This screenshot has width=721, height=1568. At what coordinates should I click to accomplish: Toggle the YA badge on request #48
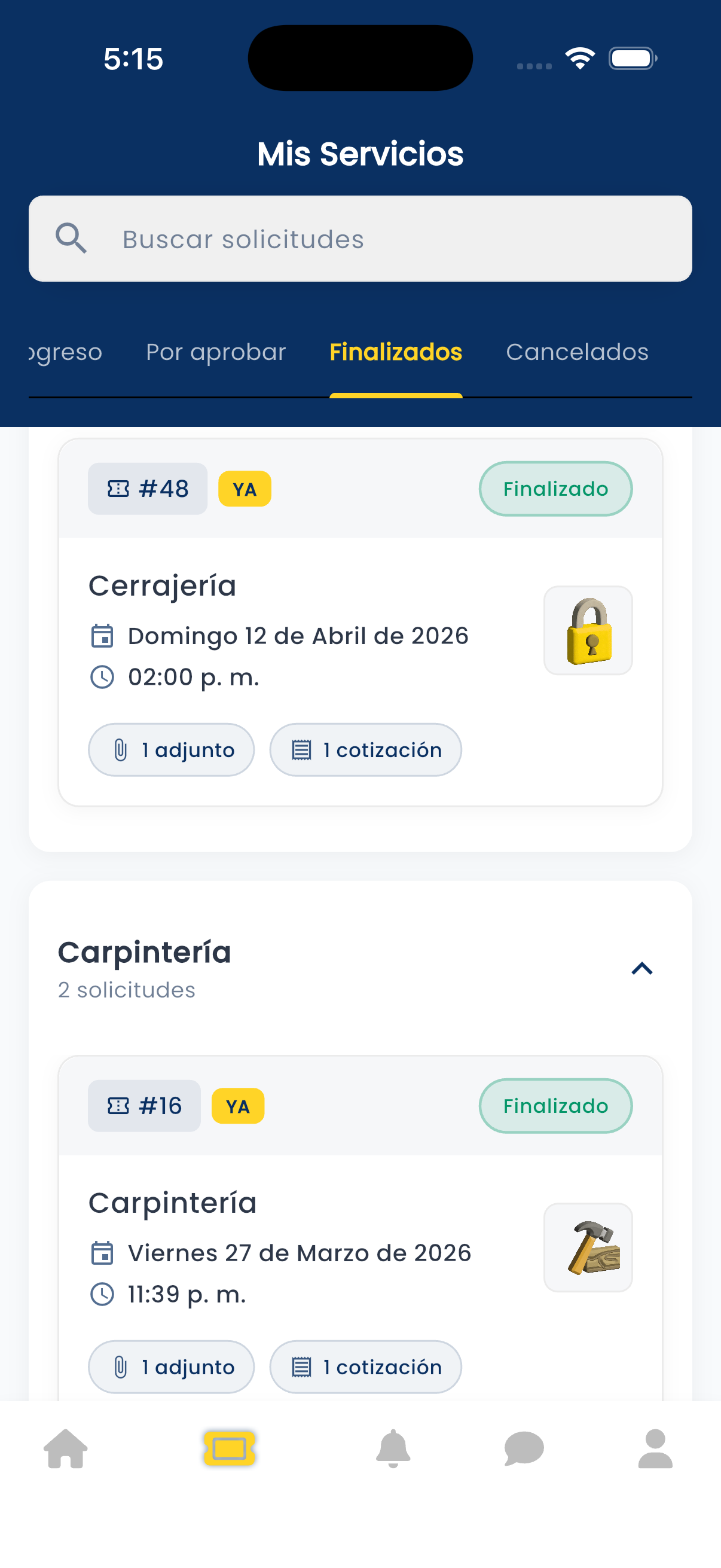point(245,488)
